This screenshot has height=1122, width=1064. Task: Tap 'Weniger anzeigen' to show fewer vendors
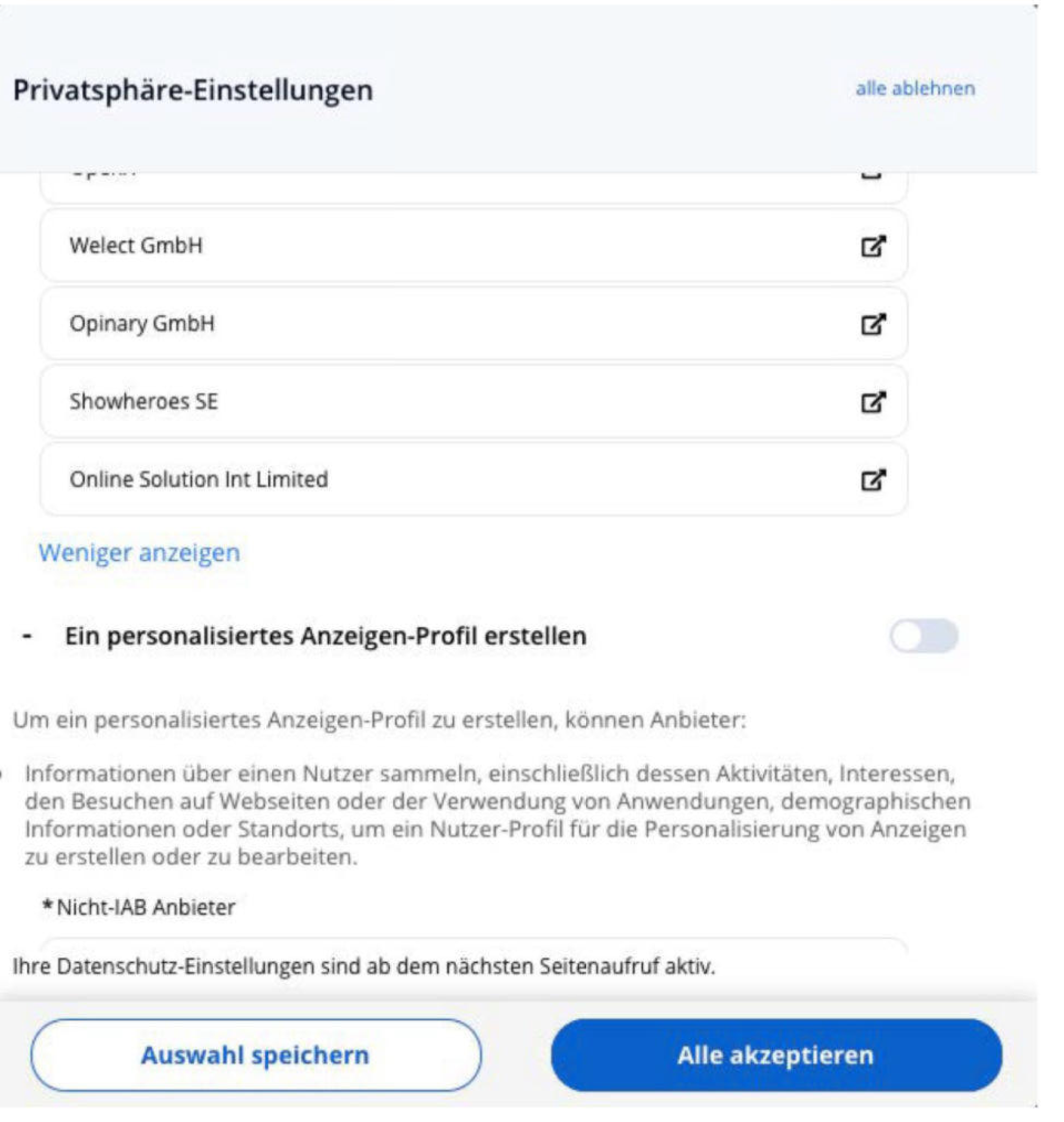point(140,553)
